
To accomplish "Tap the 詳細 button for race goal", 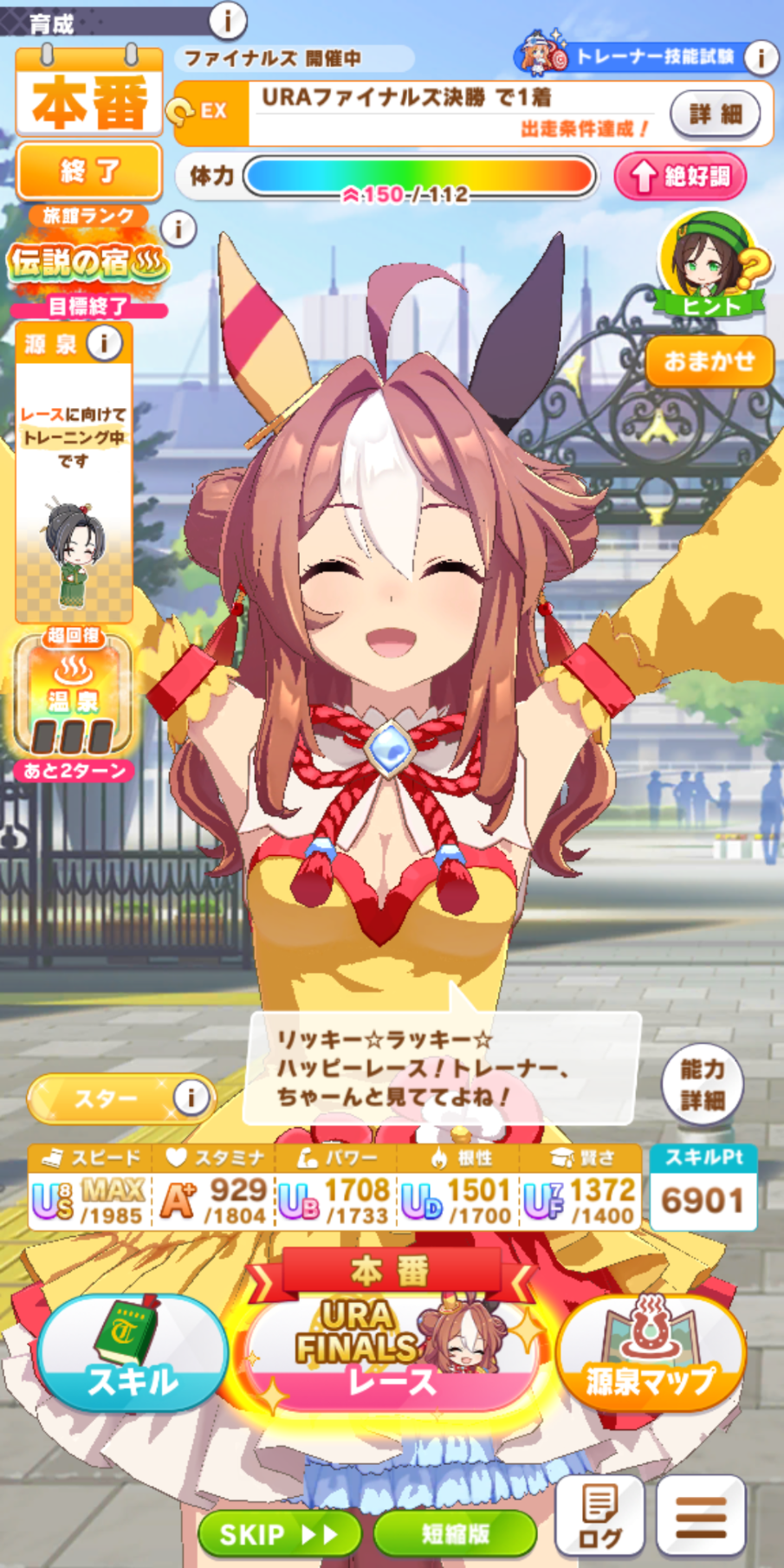I will [716, 113].
